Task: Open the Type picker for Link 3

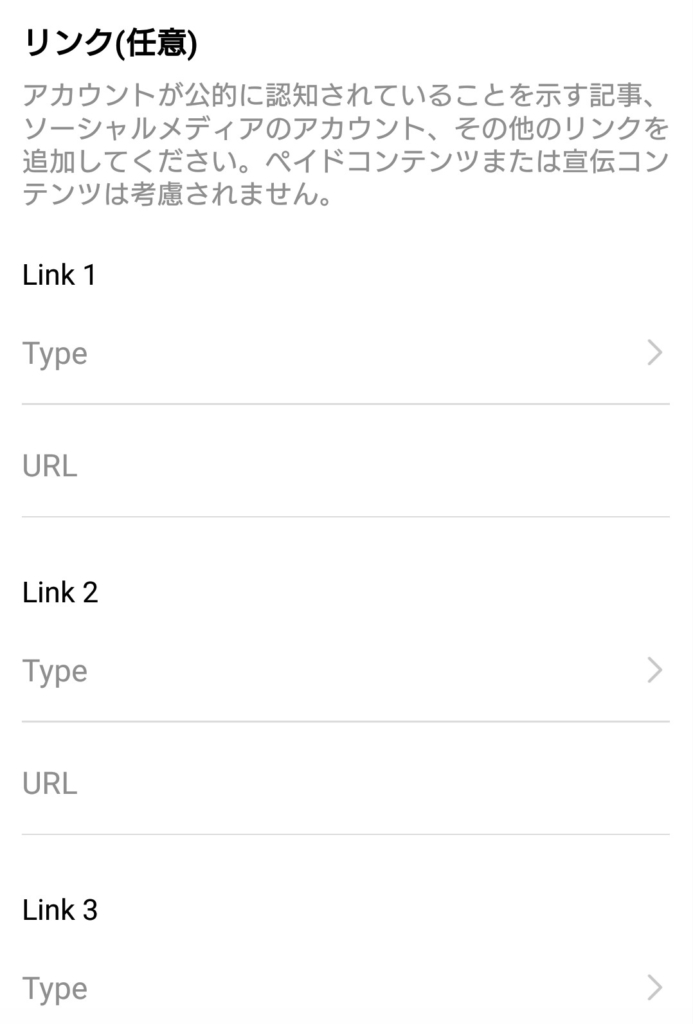Action: tap(345, 989)
